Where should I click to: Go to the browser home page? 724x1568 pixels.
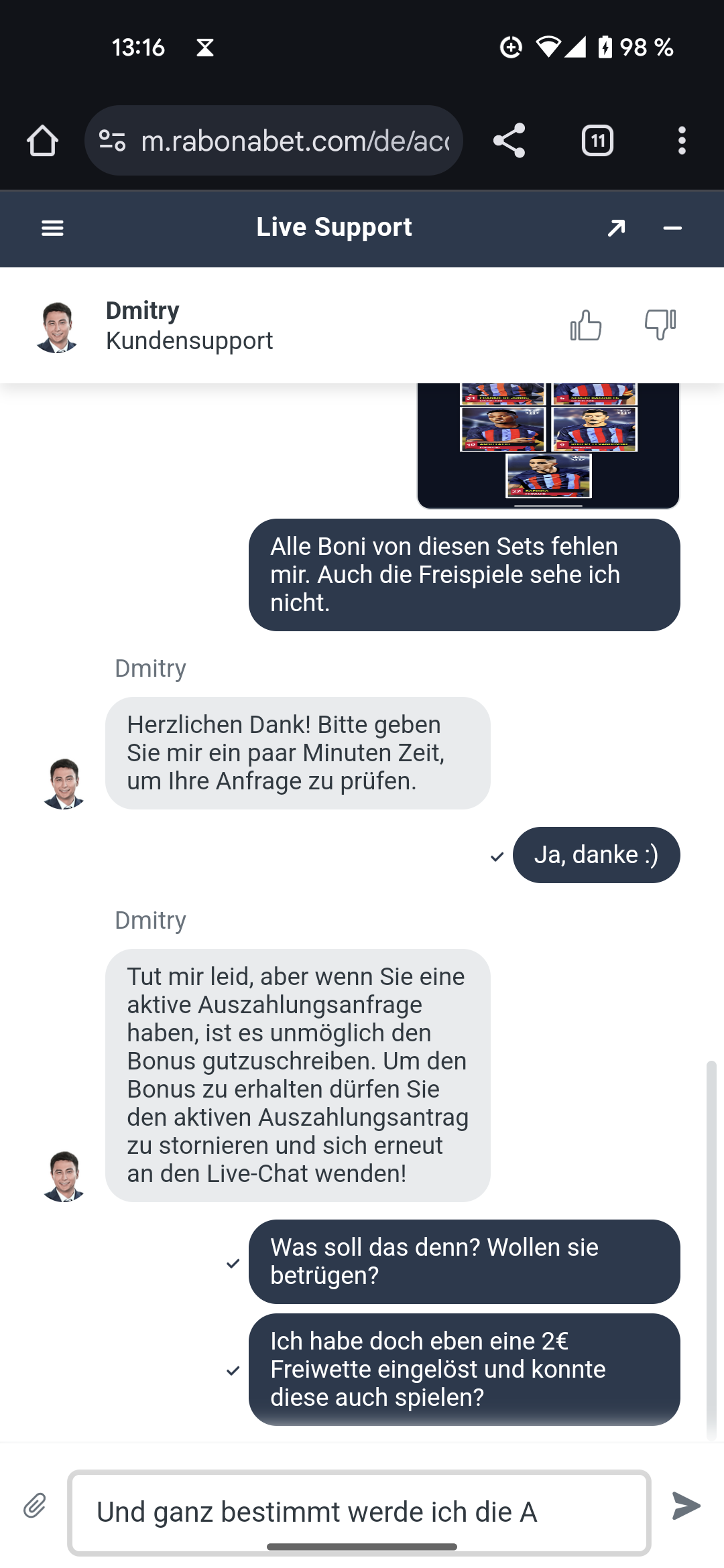pos(42,141)
